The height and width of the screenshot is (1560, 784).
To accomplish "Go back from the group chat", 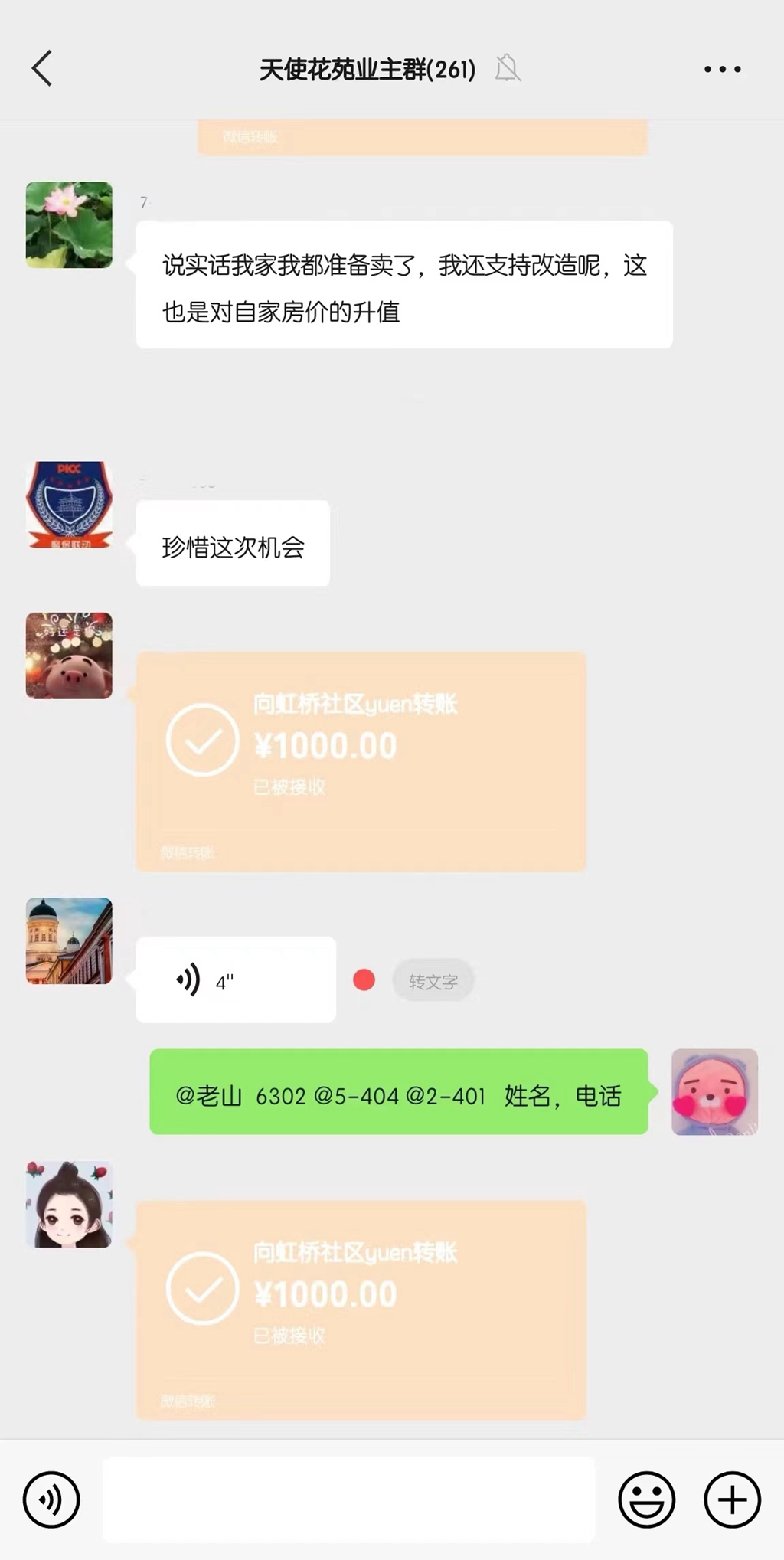I will [42, 69].
